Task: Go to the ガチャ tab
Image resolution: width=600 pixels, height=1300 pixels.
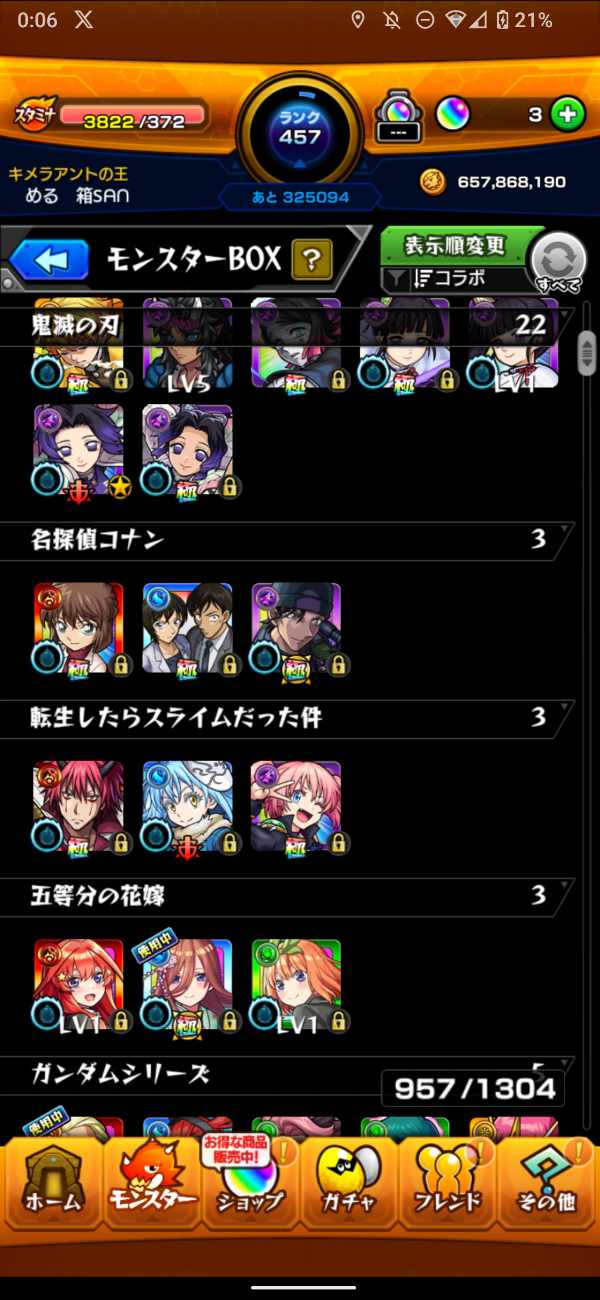Action: tap(348, 1188)
